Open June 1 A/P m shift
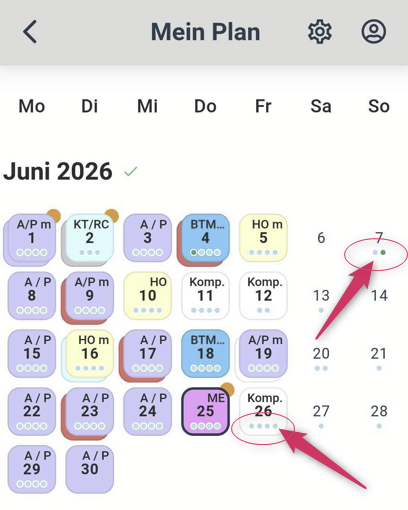Viewport: 408px width, 510px height. pos(32,238)
